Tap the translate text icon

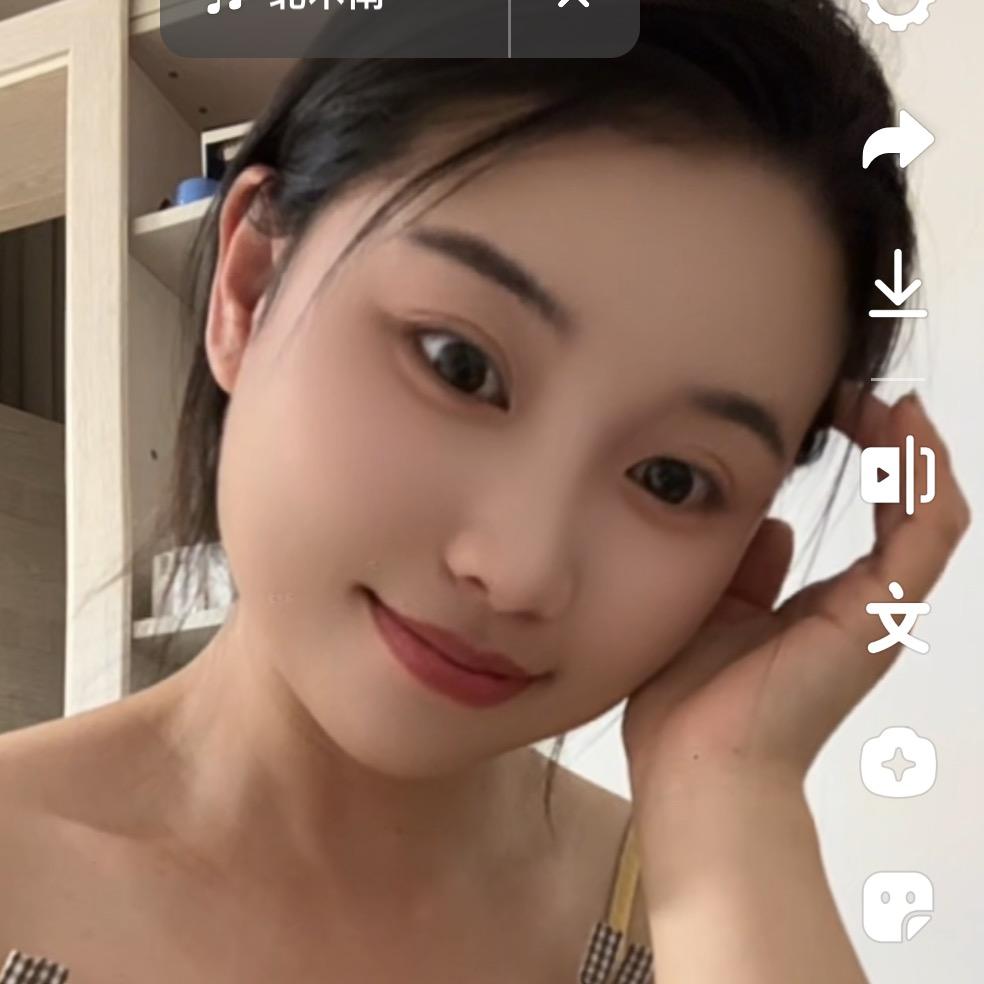pos(897,618)
